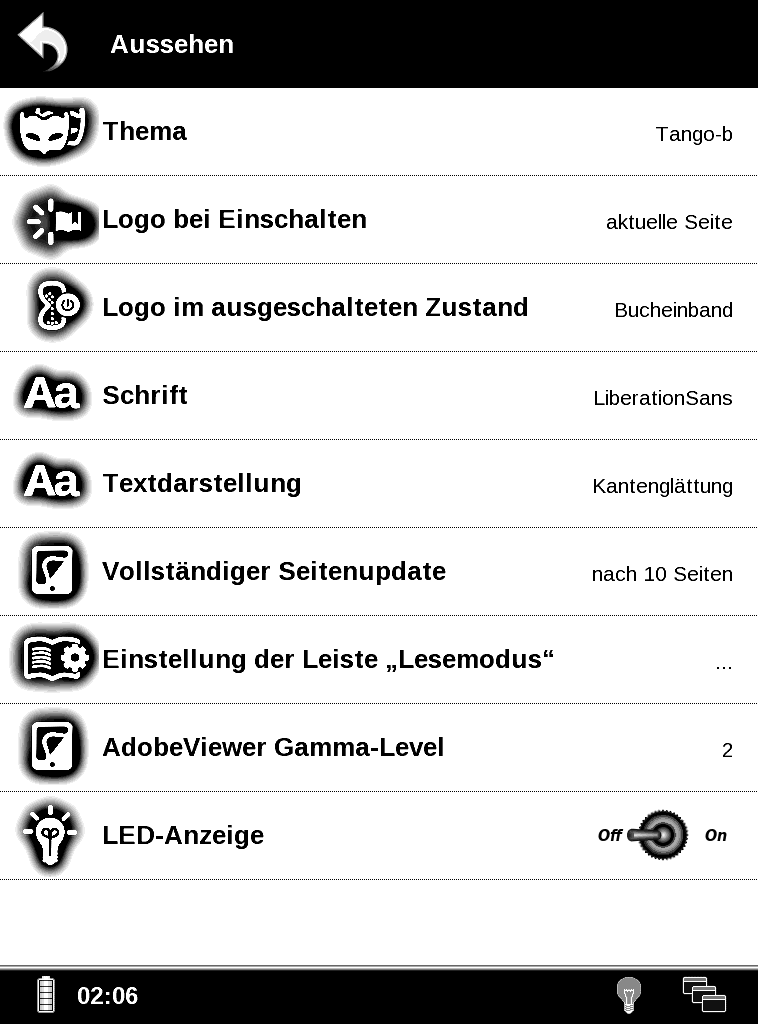Open Logo bei Einschalten setting
Viewport: 758px width, 1024px height.
pyautogui.click(x=378, y=220)
